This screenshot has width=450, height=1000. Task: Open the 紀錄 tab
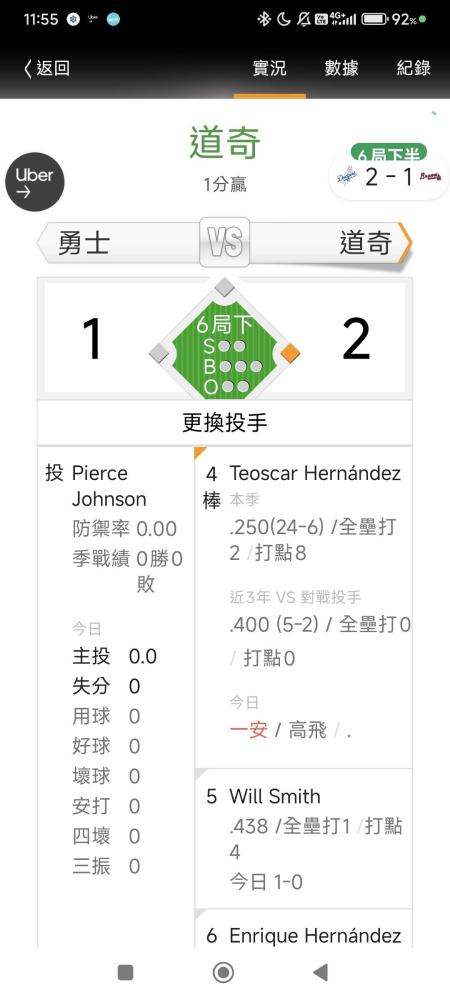click(x=414, y=68)
